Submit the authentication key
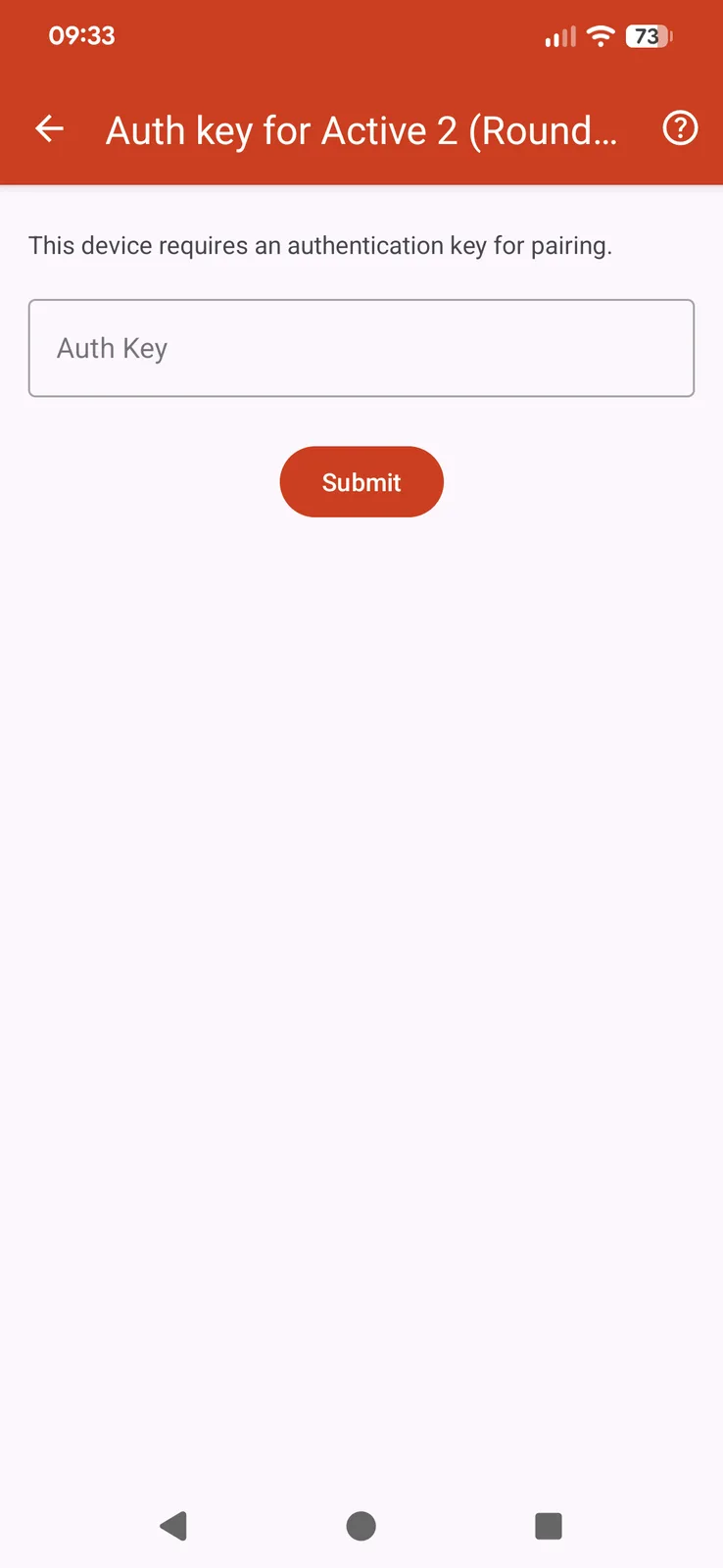The height and width of the screenshot is (1568, 723). click(361, 482)
